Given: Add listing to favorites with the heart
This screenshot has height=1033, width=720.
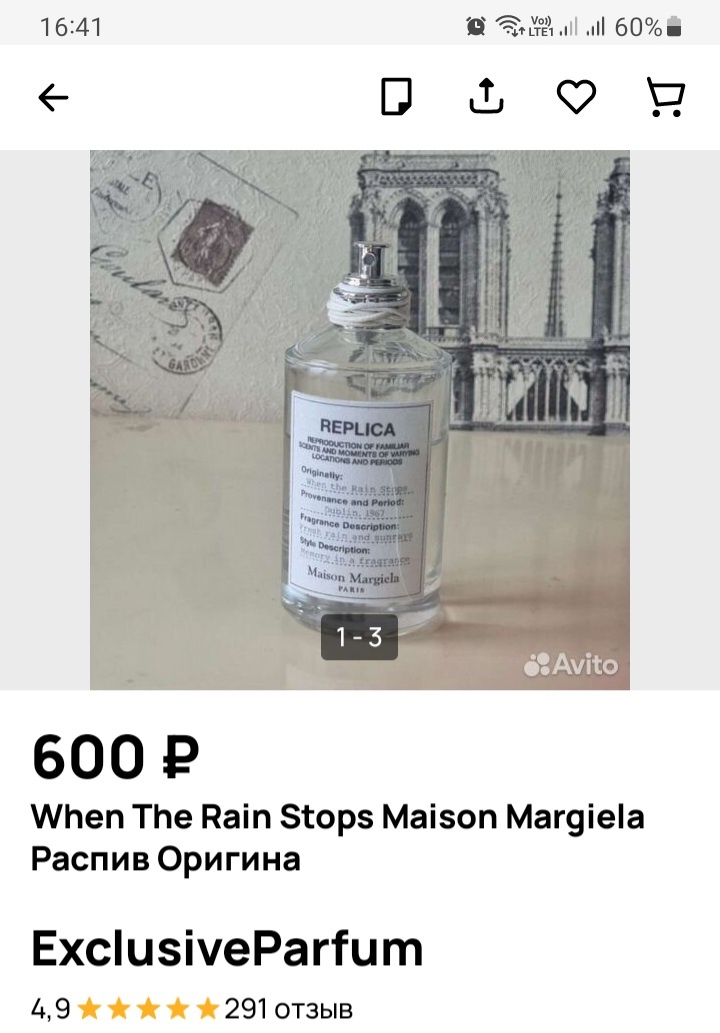Looking at the screenshot, I should click(576, 97).
